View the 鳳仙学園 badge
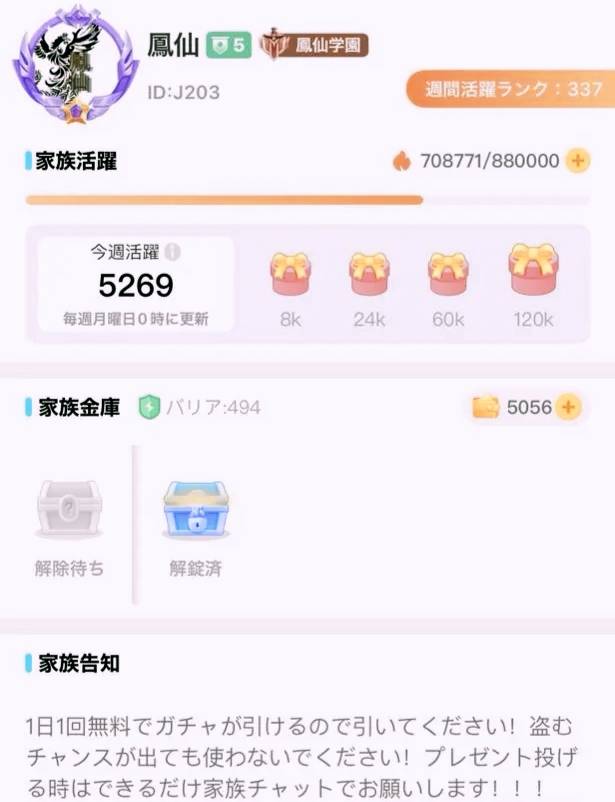 tap(314, 45)
